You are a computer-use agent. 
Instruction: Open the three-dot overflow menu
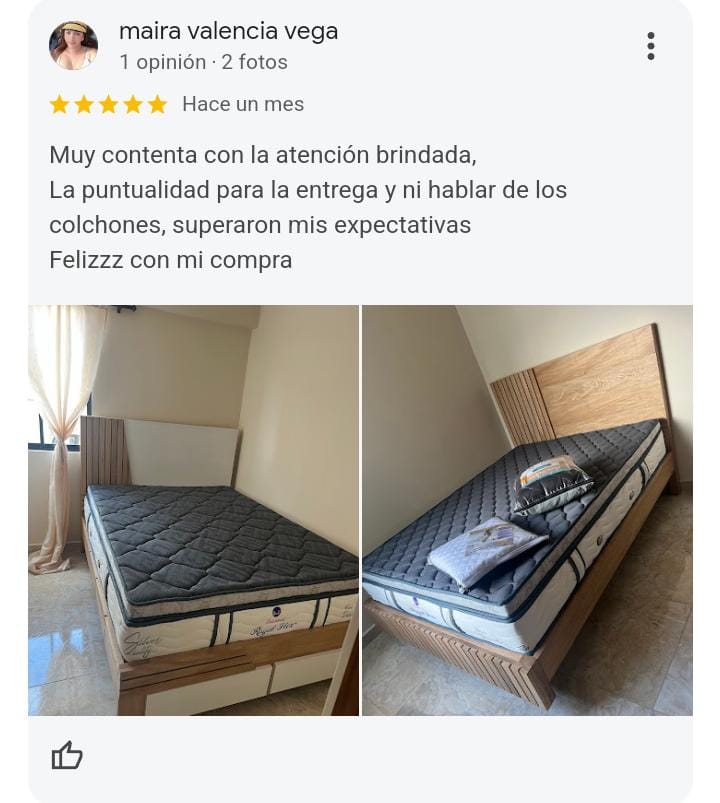click(651, 46)
